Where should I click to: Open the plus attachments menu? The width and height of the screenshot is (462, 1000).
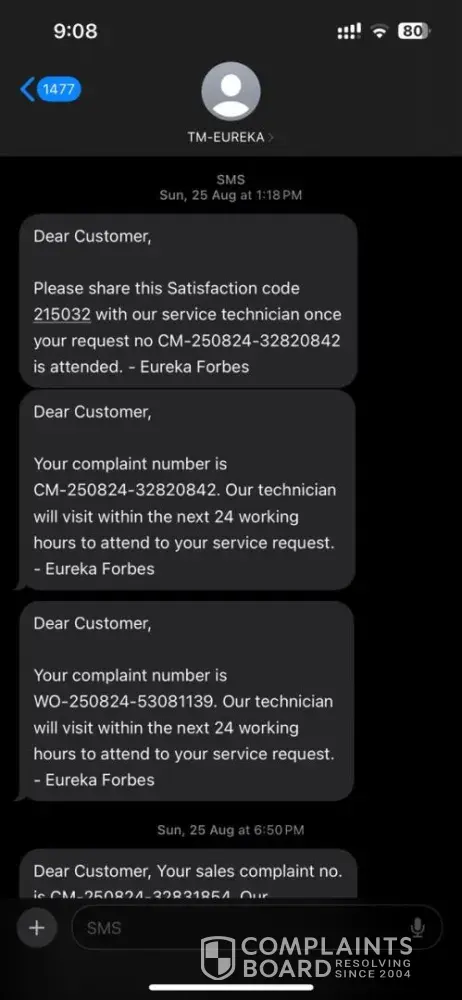coord(37,927)
